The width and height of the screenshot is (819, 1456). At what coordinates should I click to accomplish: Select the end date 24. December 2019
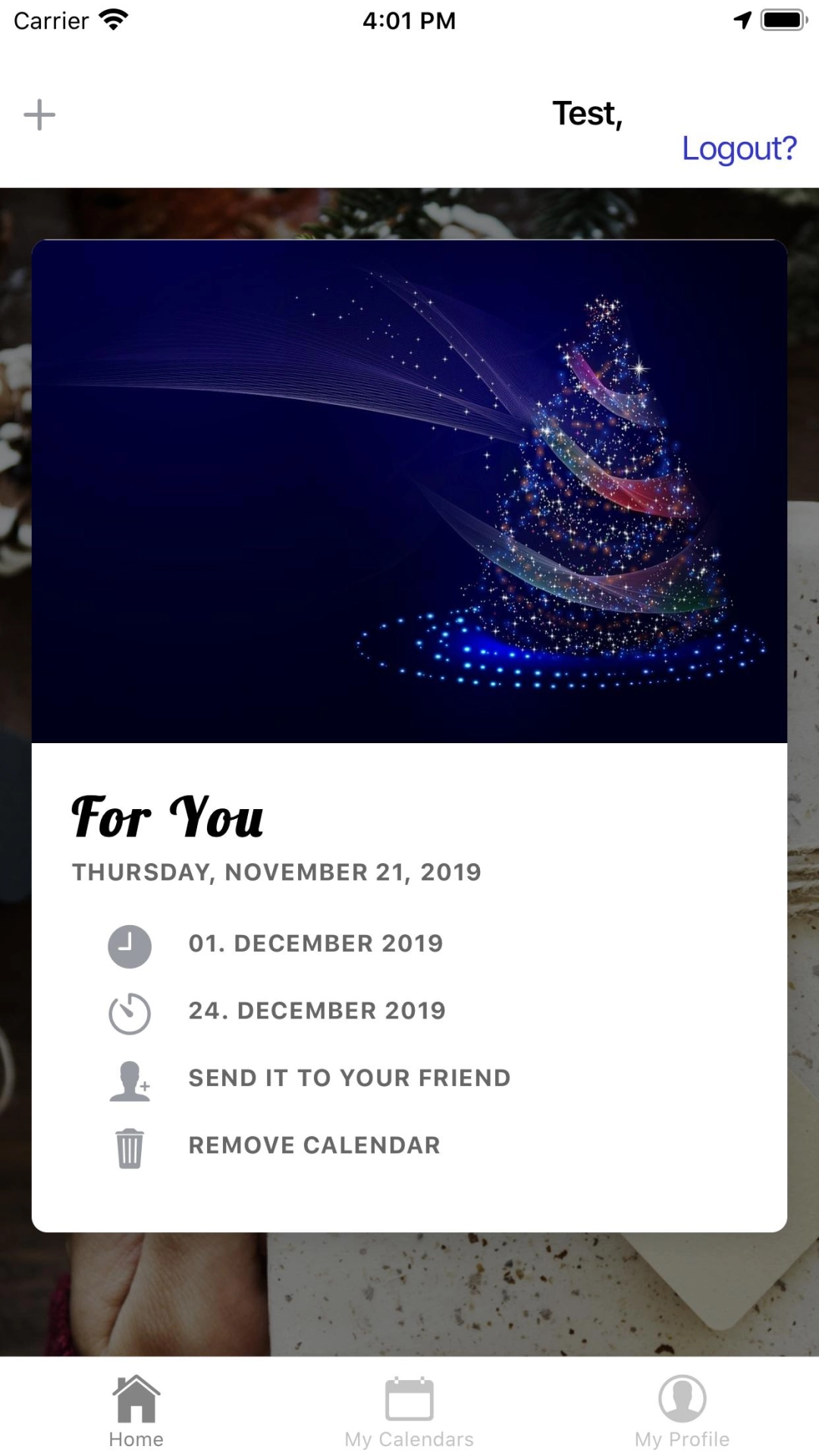pyautogui.click(x=317, y=1011)
